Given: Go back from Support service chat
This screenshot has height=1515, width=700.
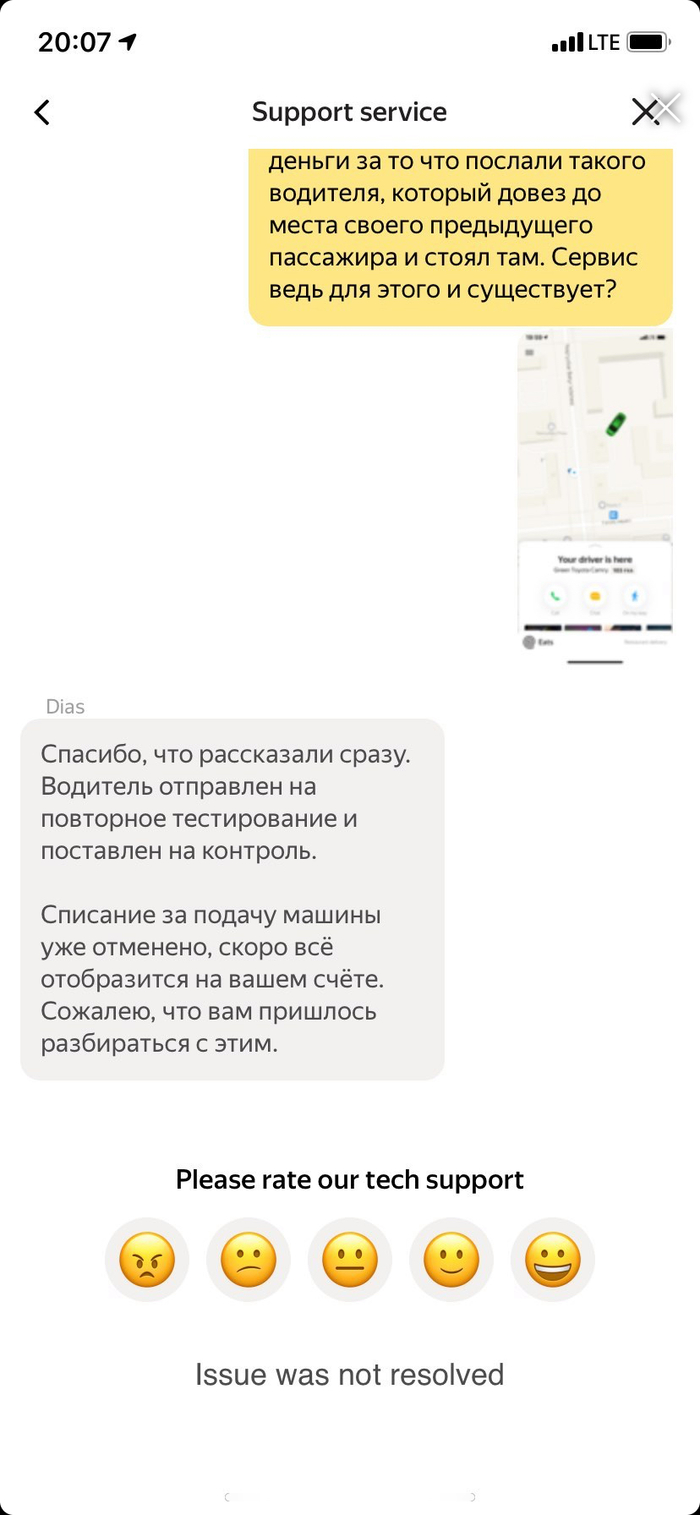Looking at the screenshot, I should click(x=42, y=112).
